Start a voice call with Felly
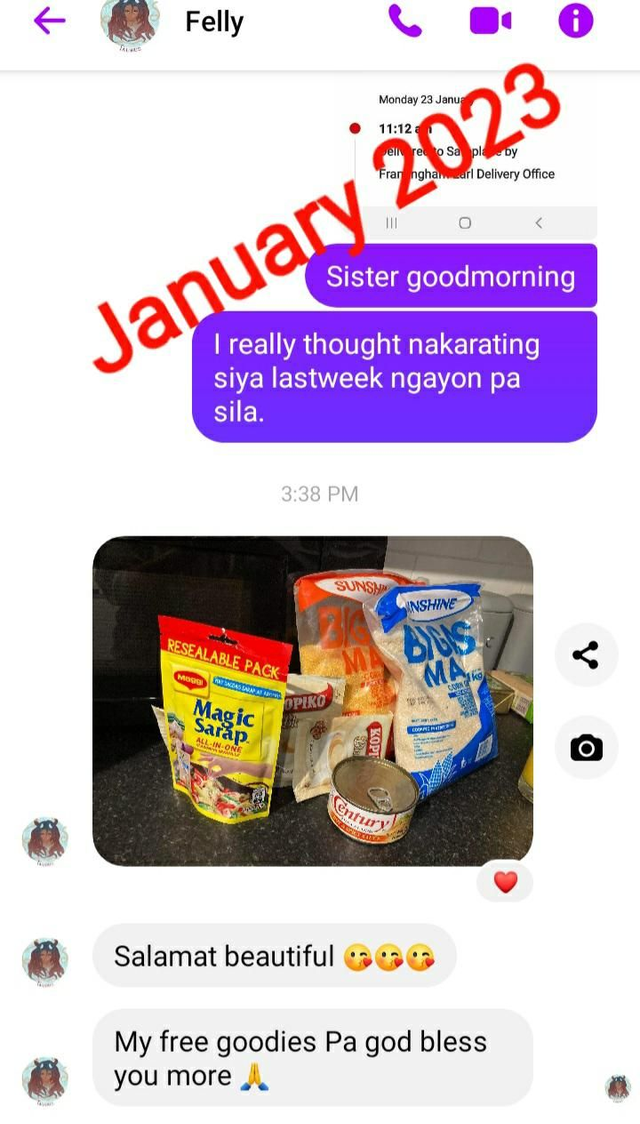Image resolution: width=640 pixels, height=1124 pixels. (x=405, y=21)
